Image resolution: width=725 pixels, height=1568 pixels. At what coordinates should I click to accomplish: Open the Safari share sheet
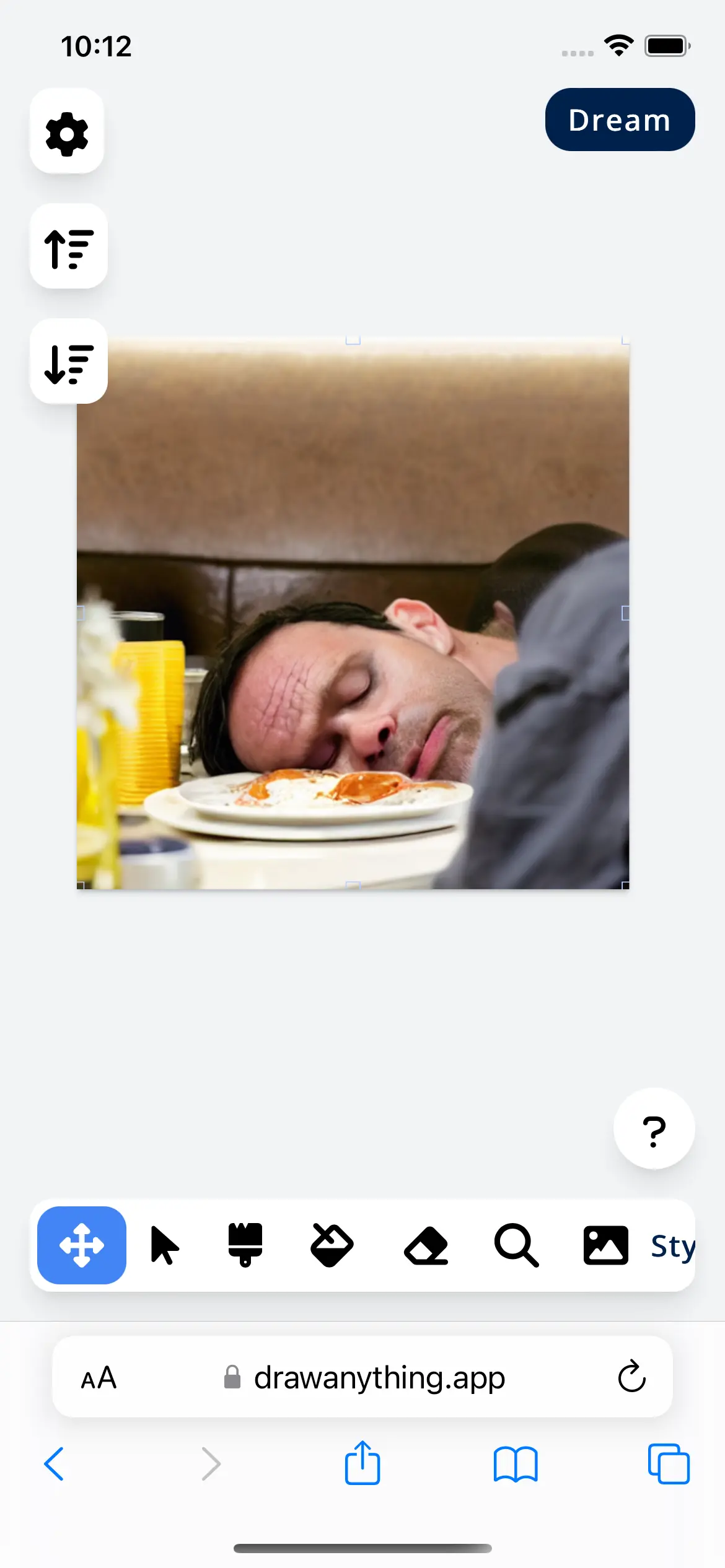362,1463
